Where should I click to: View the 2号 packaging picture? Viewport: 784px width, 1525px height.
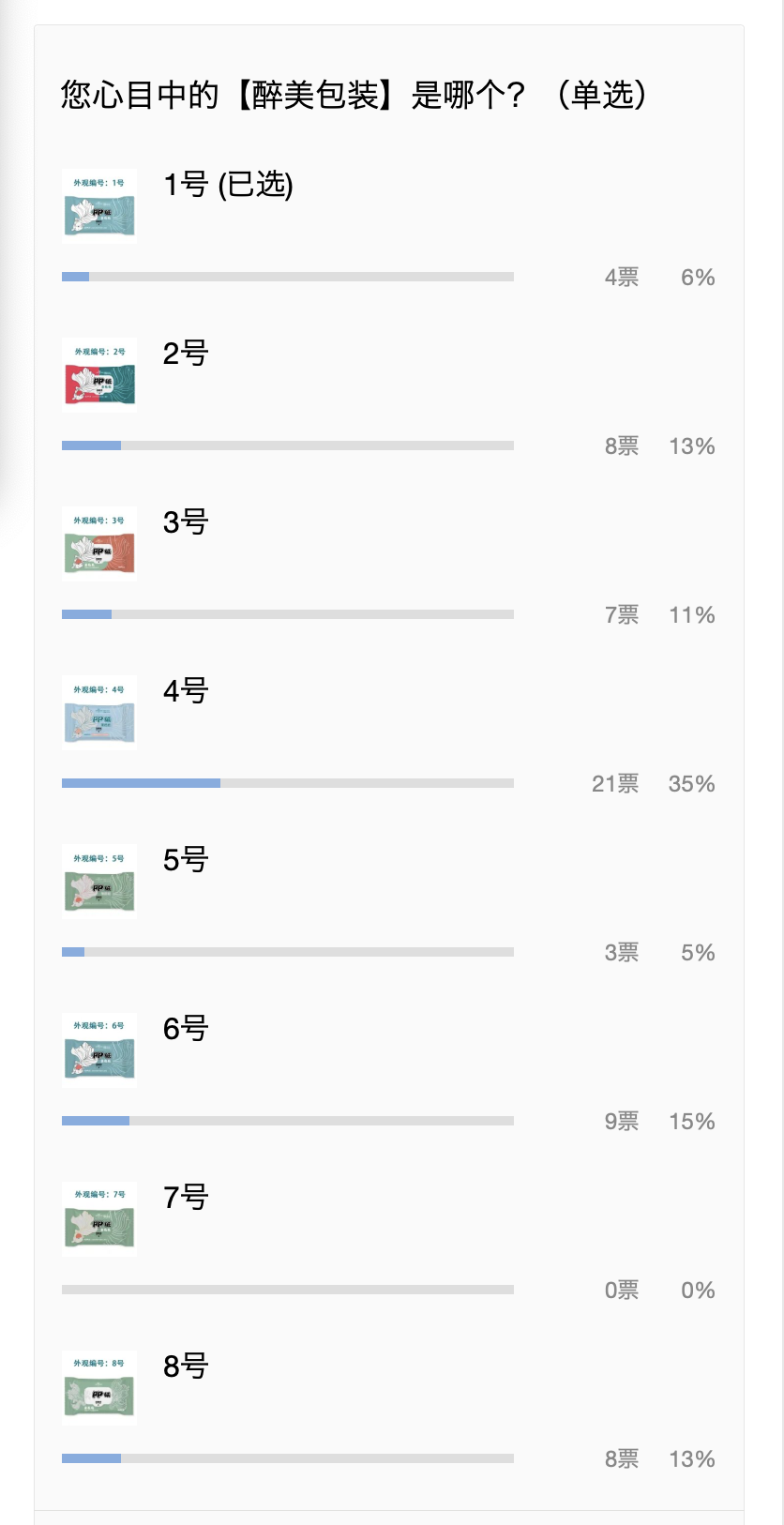point(99,375)
